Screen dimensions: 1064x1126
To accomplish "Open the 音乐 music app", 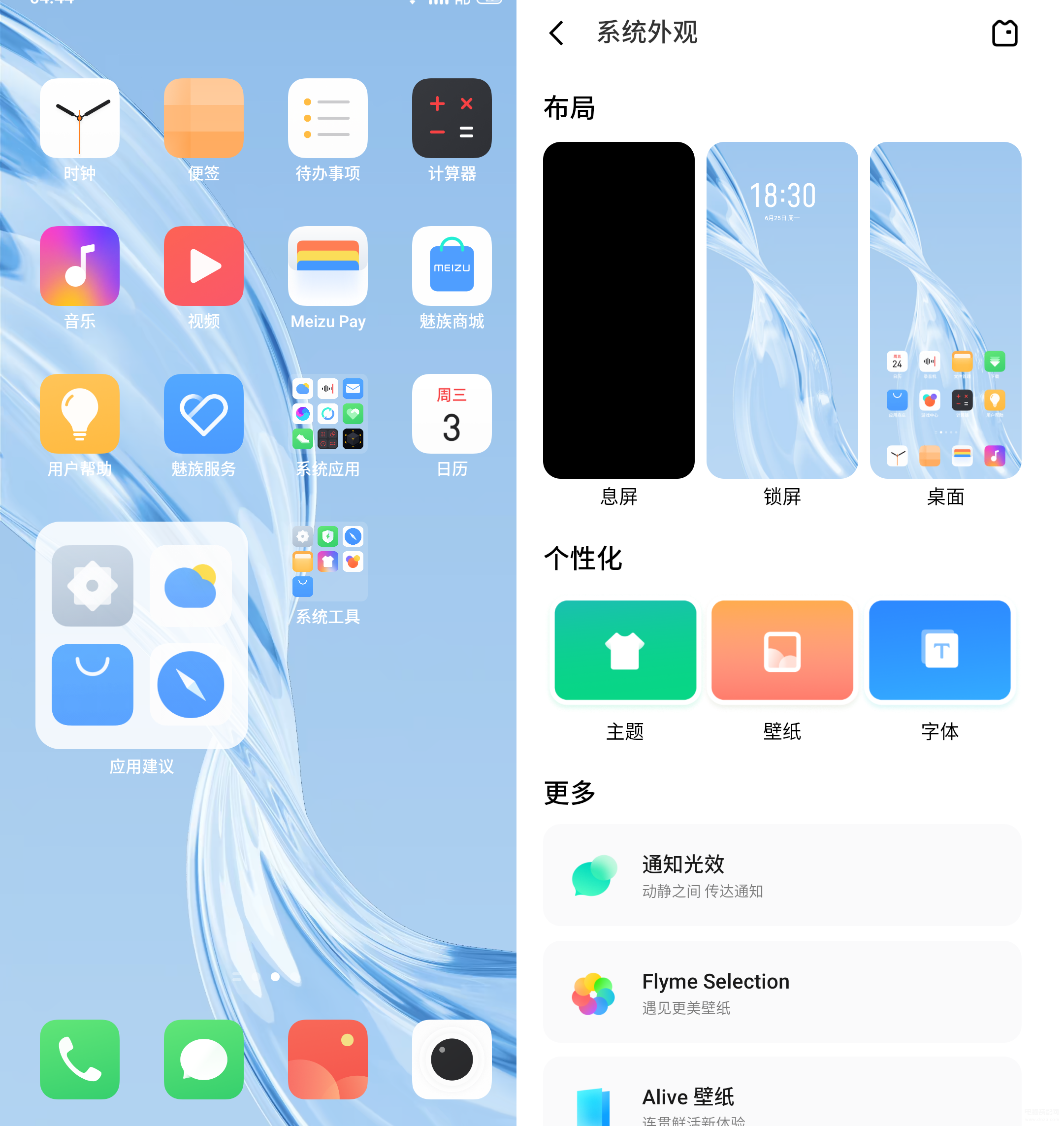I will pyautogui.click(x=79, y=265).
